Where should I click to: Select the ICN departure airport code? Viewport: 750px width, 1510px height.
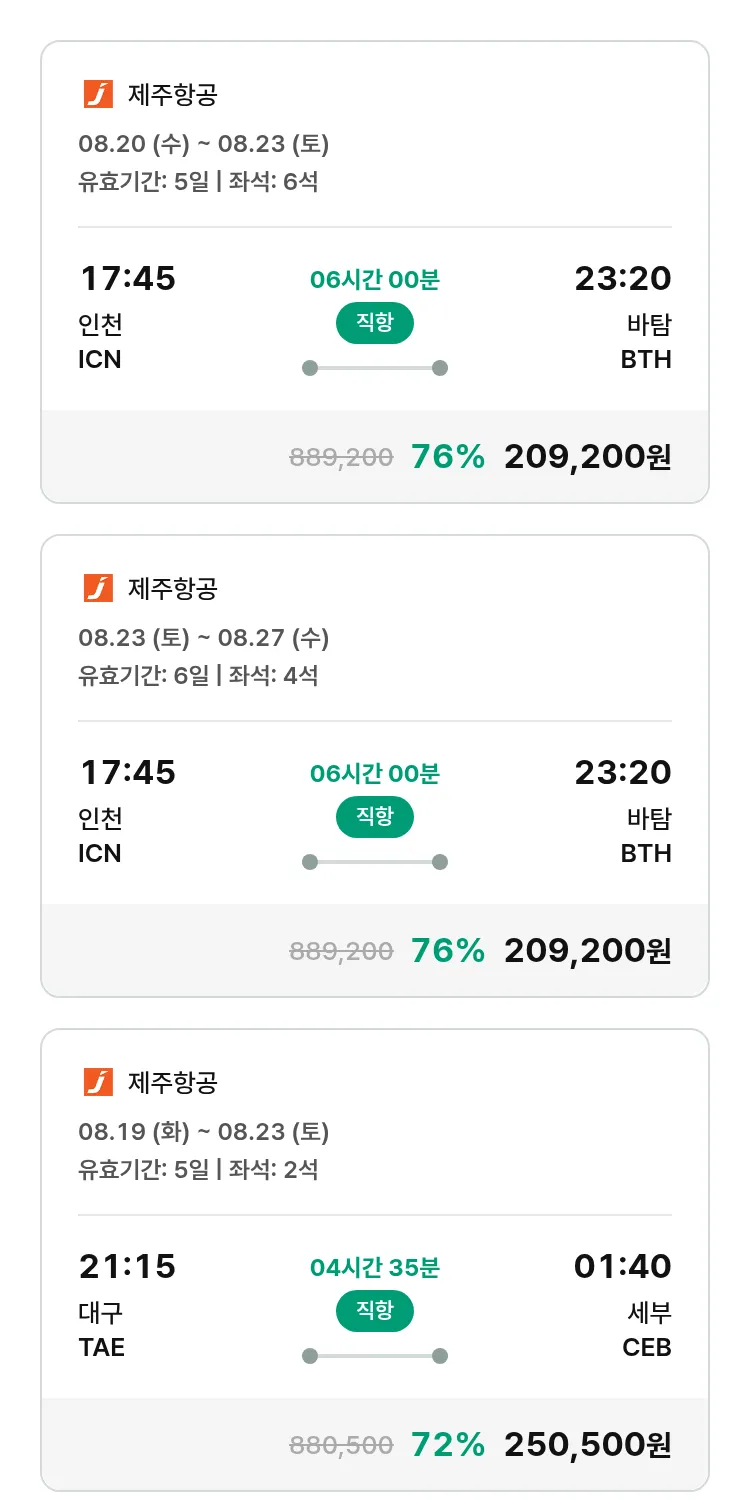pos(100,359)
